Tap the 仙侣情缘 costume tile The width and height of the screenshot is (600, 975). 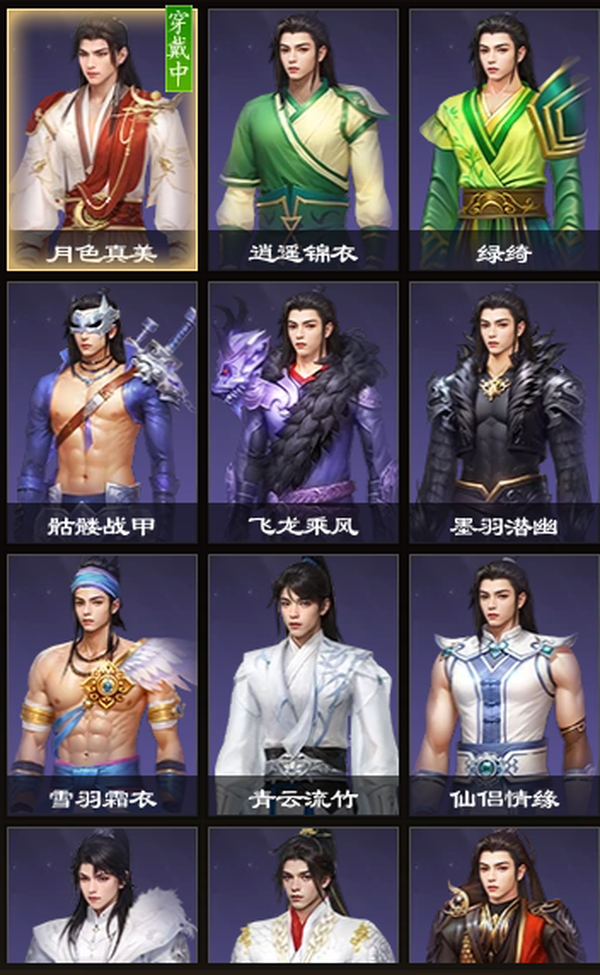[504, 685]
